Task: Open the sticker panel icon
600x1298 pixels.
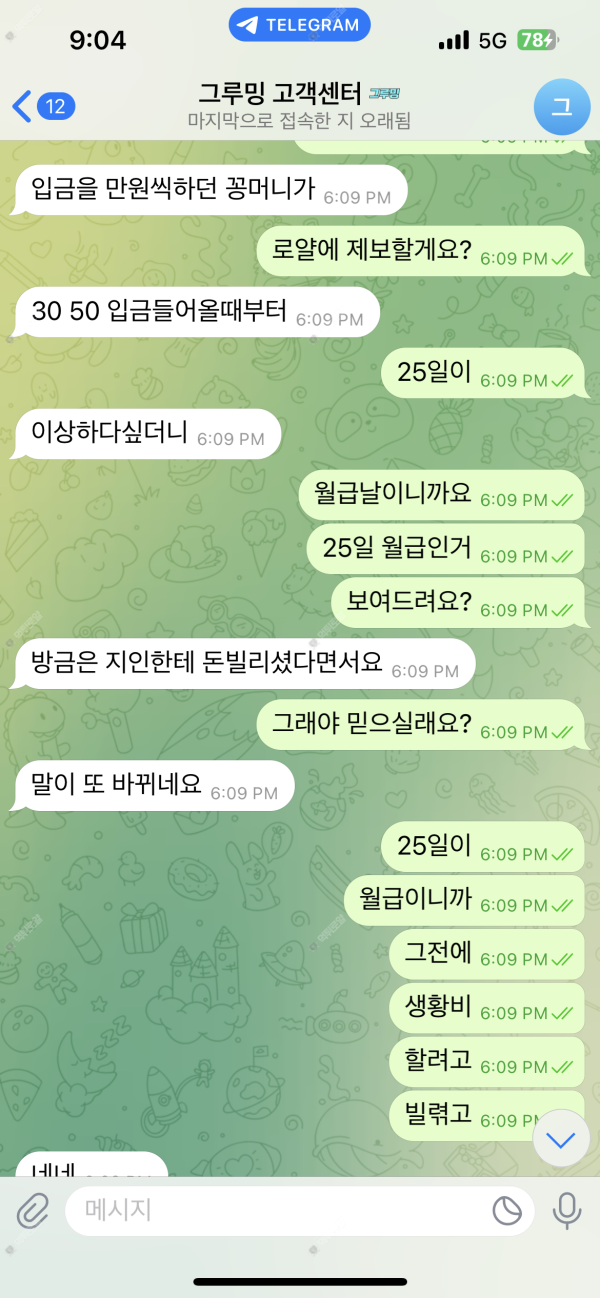Action: tap(507, 1211)
